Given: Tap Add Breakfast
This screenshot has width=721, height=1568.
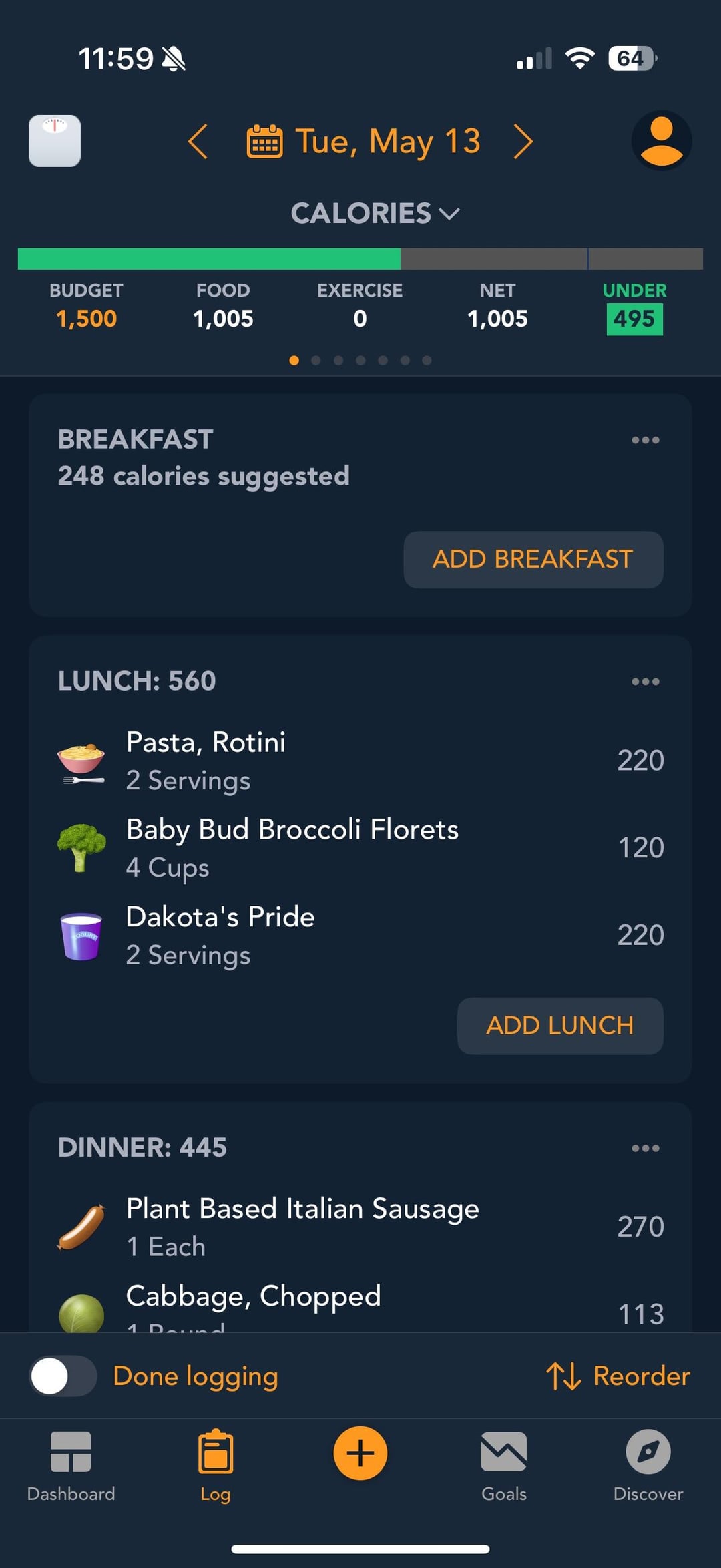Looking at the screenshot, I should tap(533, 560).
